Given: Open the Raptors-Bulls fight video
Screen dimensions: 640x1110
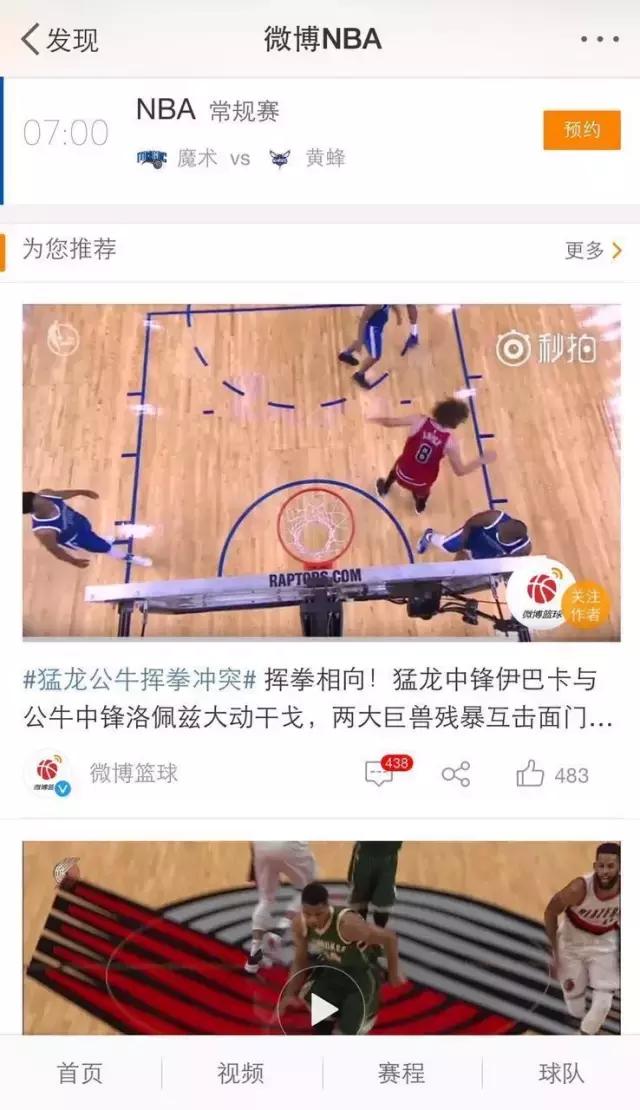Looking at the screenshot, I should pos(300,470).
